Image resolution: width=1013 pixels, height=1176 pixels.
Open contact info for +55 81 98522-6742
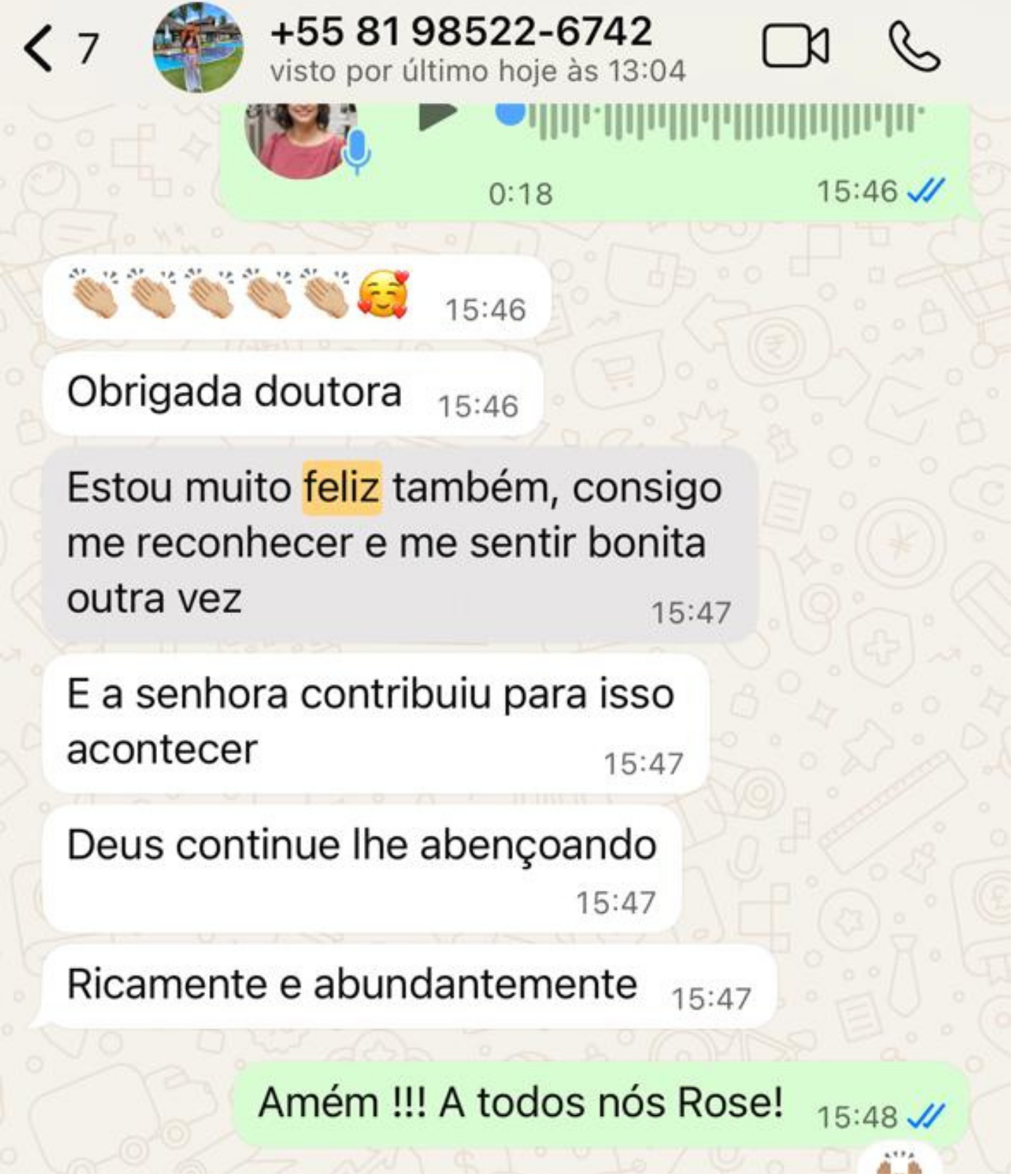460,32
